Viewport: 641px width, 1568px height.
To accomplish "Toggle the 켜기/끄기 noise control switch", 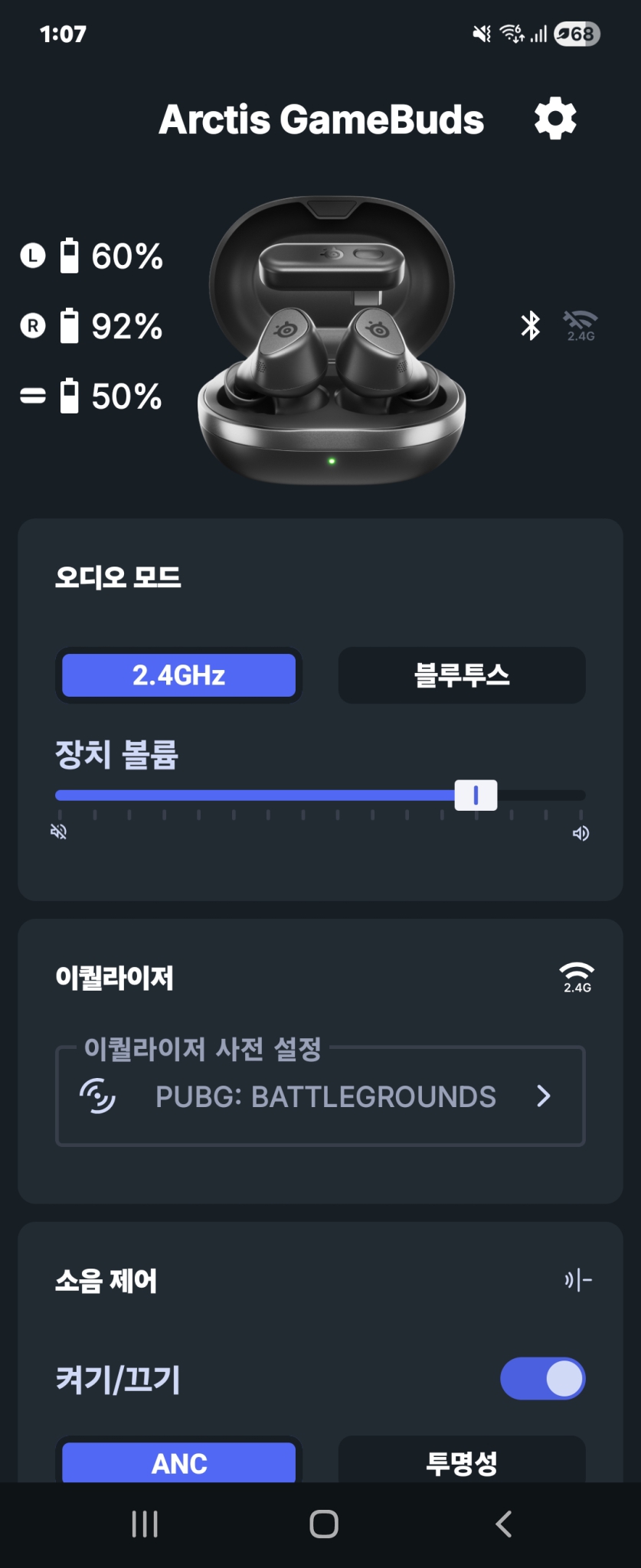I will coord(543,1379).
